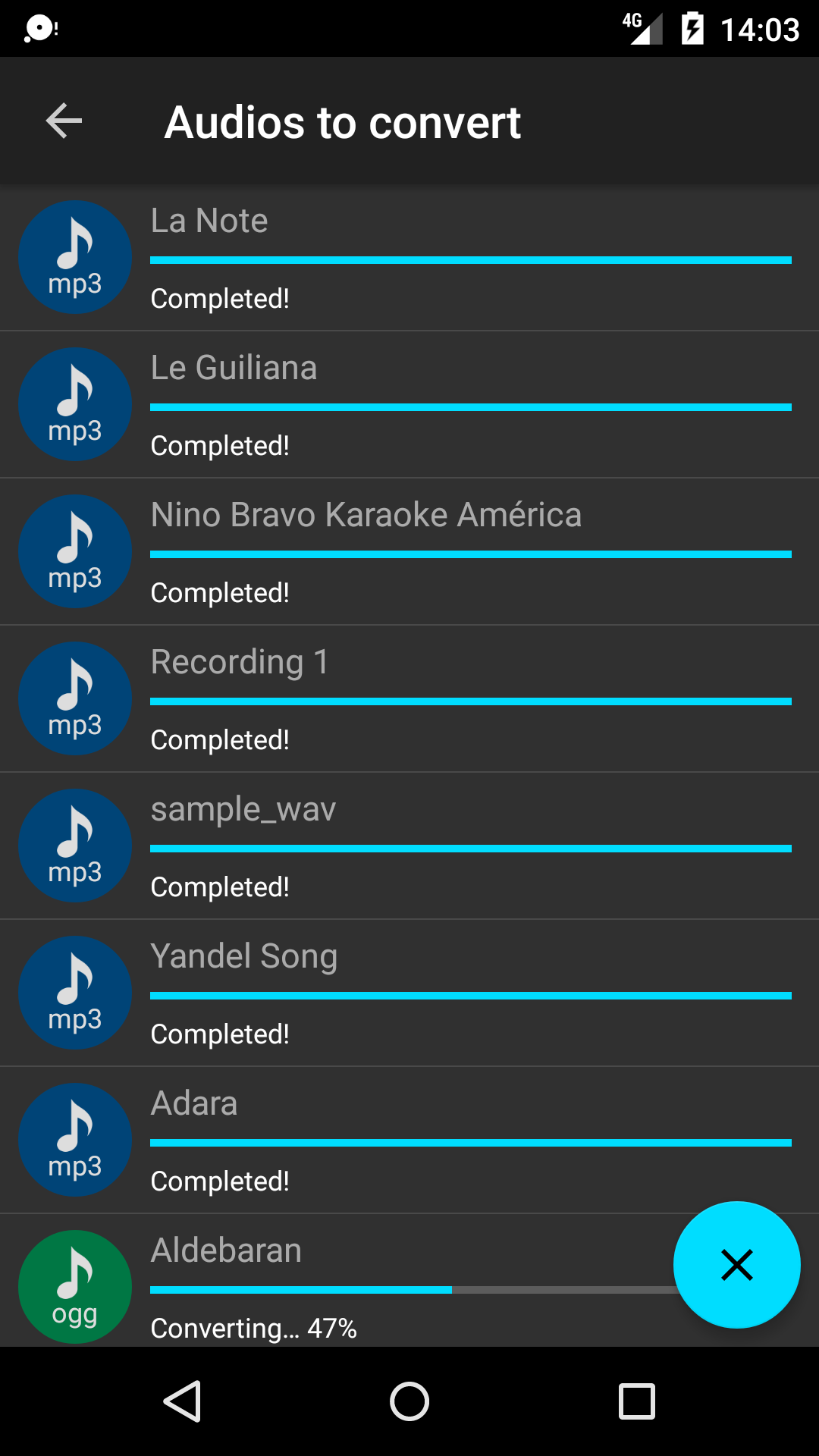The height and width of the screenshot is (1456, 819).
Task: Cancel the conversion with the X button
Action: (736, 1265)
